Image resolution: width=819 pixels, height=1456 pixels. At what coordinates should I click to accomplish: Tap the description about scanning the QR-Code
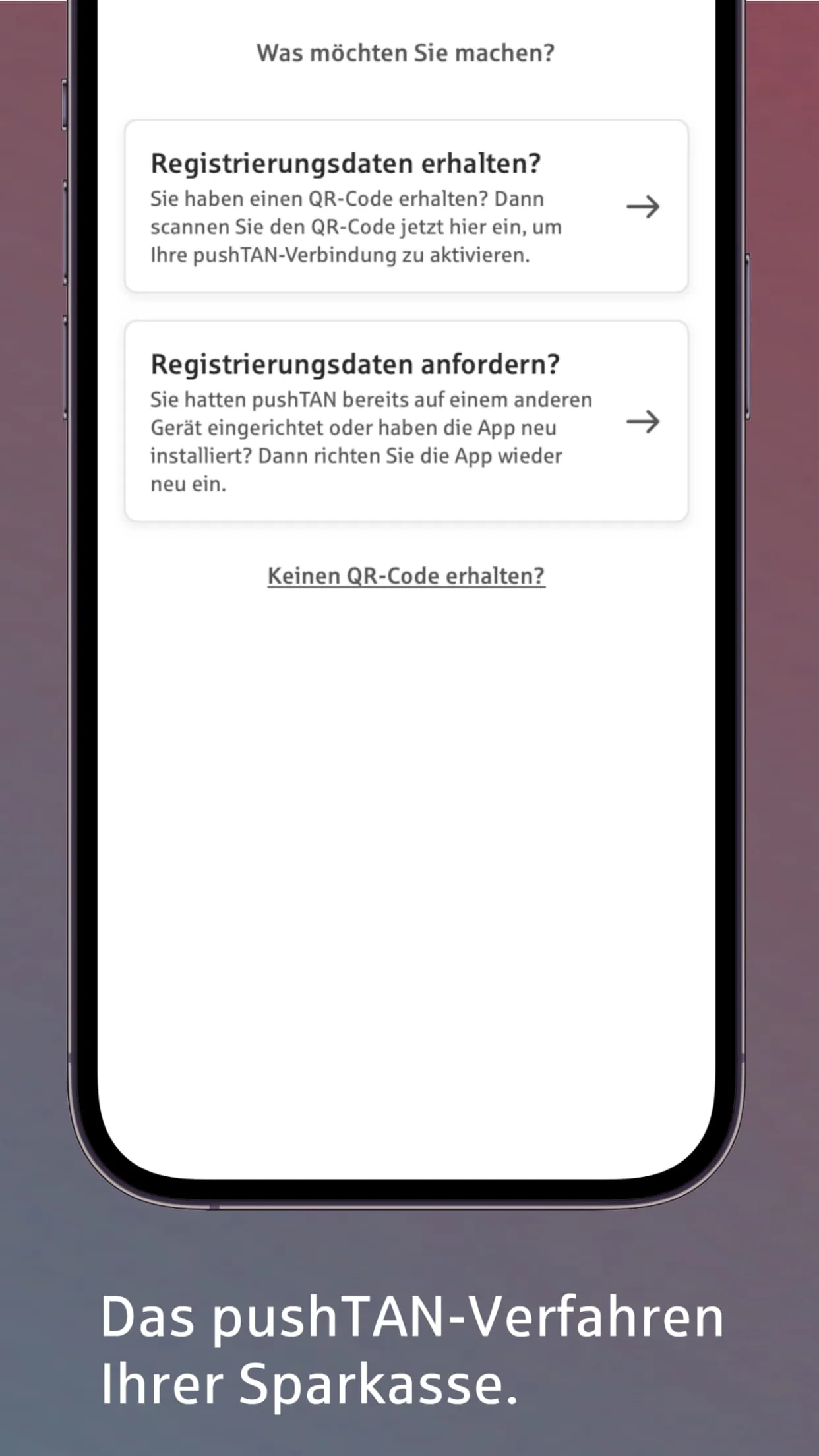[x=356, y=226]
